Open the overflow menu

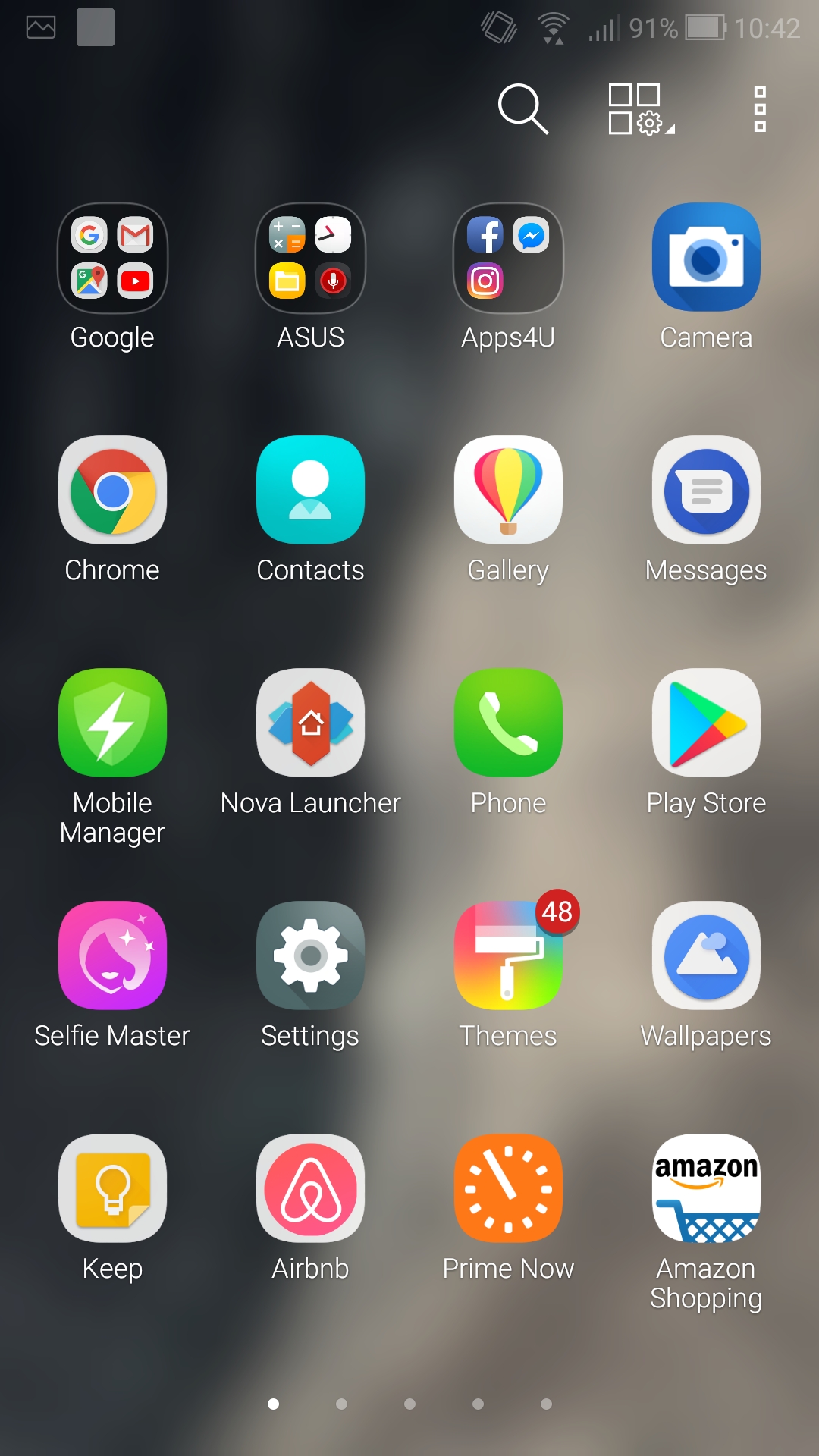pyautogui.click(x=760, y=109)
